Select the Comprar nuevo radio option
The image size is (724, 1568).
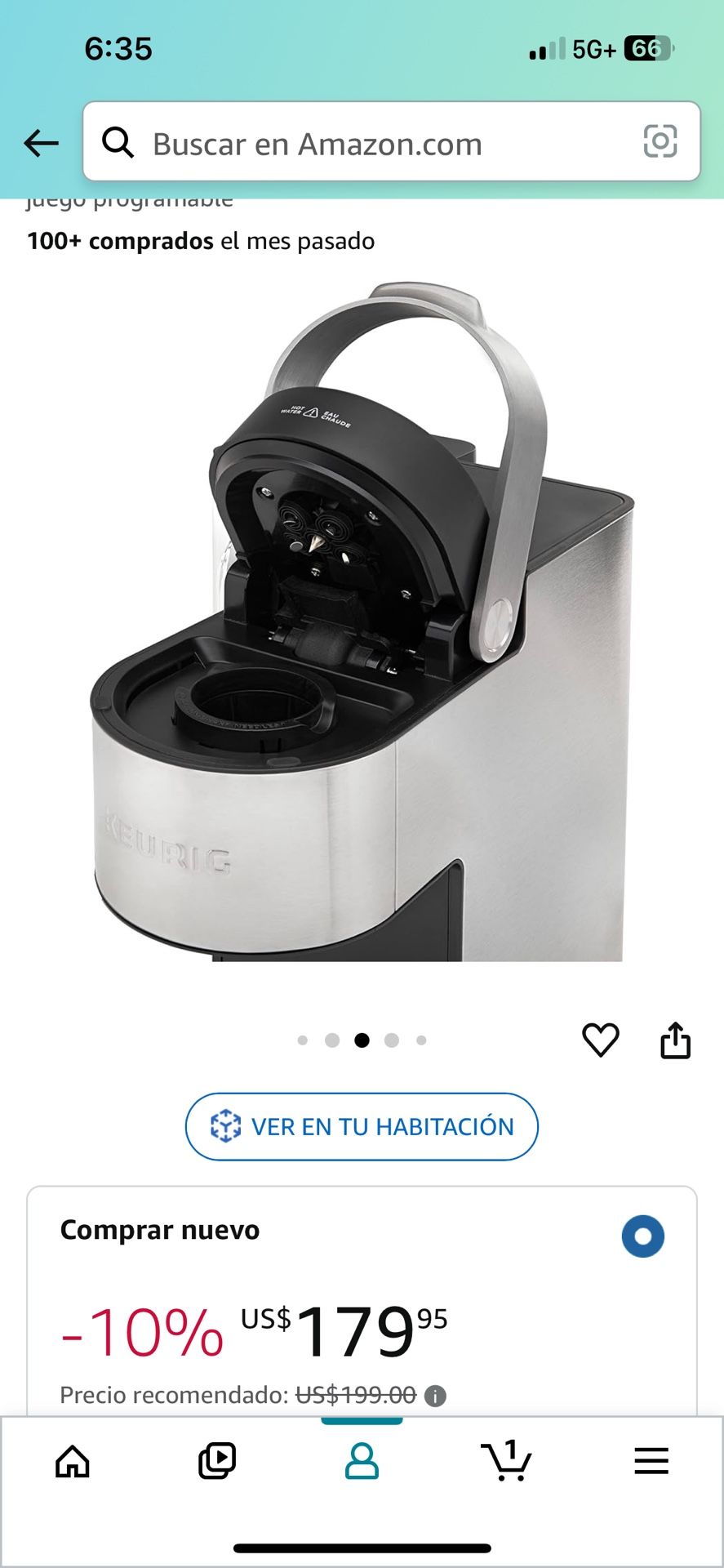click(x=643, y=1236)
